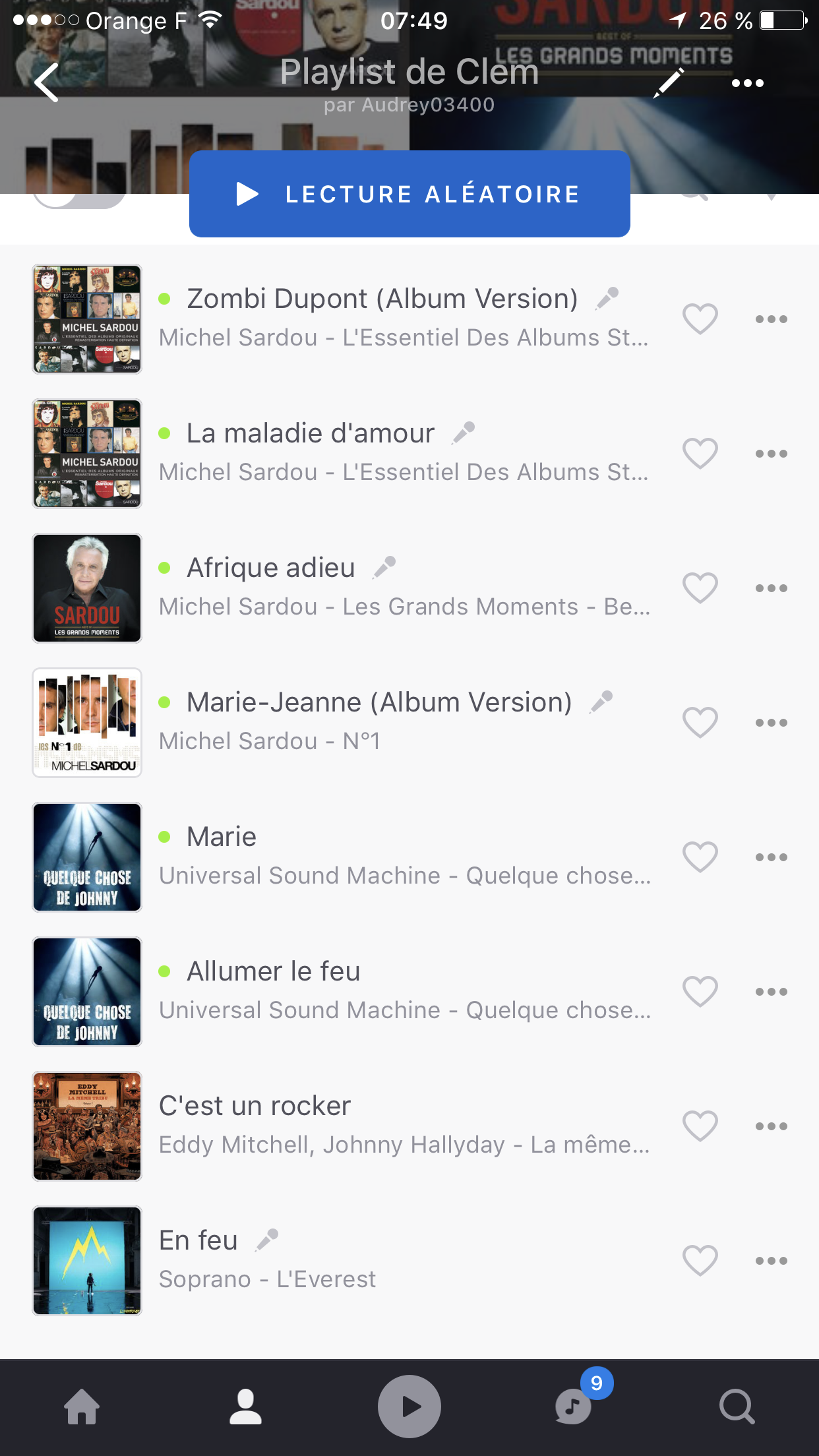Viewport: 819px width, 1456px height.
Task: Tap the play button in bottom bar
Action: [x=409, y=1407]
